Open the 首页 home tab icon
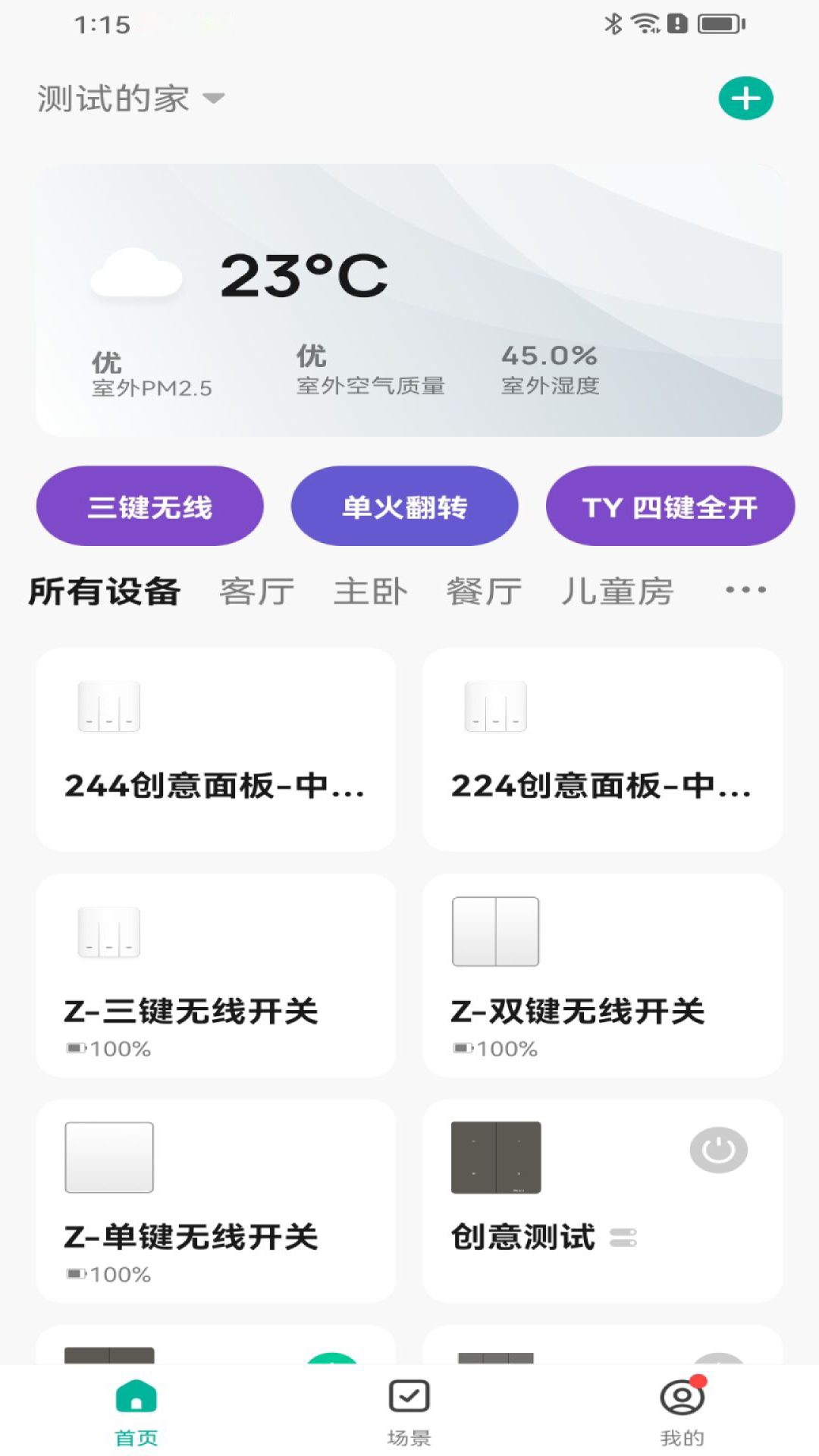The height and width of the screenshot is (1456, 819). [136, 1395]
